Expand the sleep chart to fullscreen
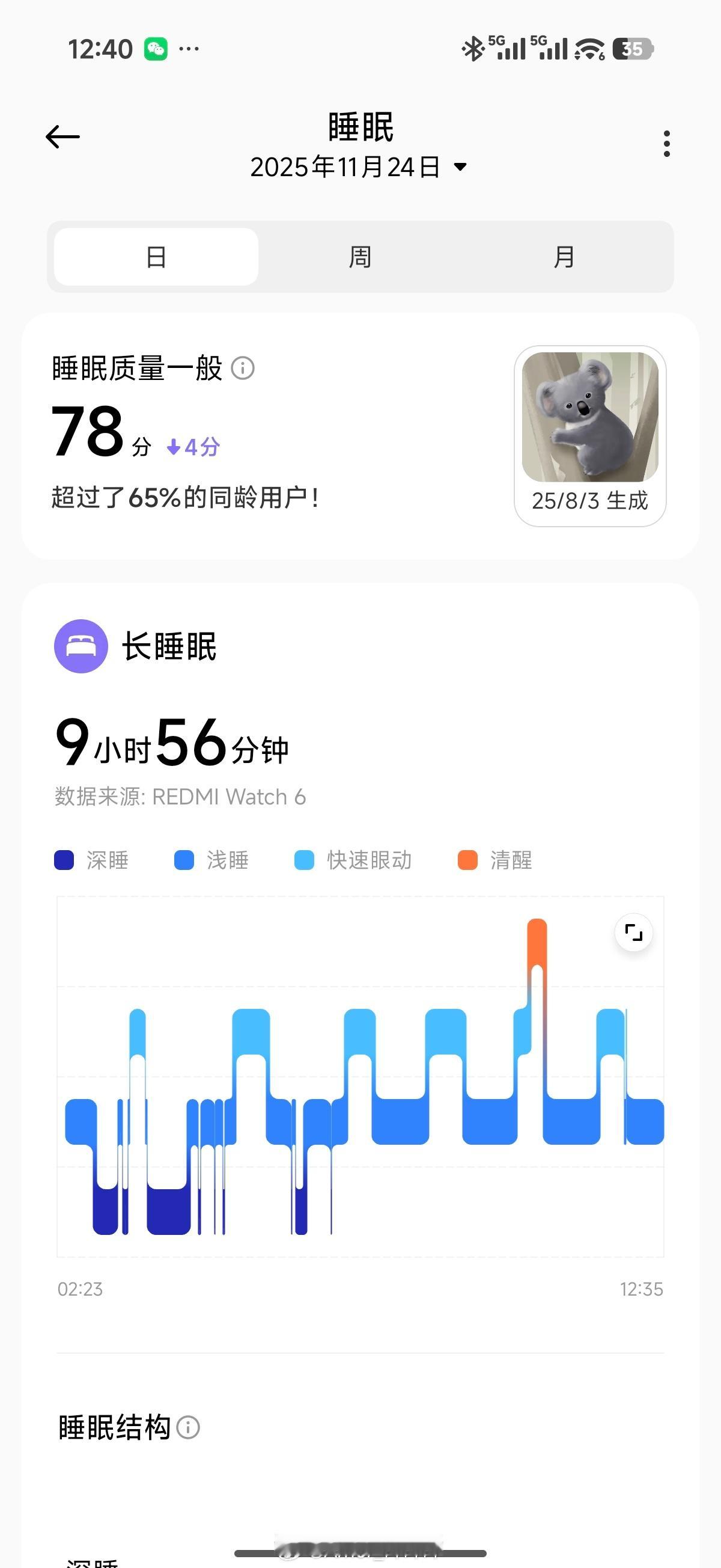 633,931
